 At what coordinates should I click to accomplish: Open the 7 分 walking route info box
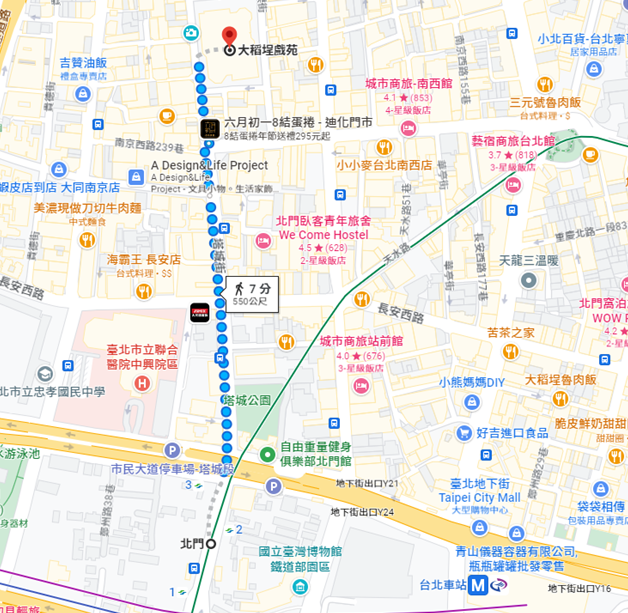tap(252, 294)
